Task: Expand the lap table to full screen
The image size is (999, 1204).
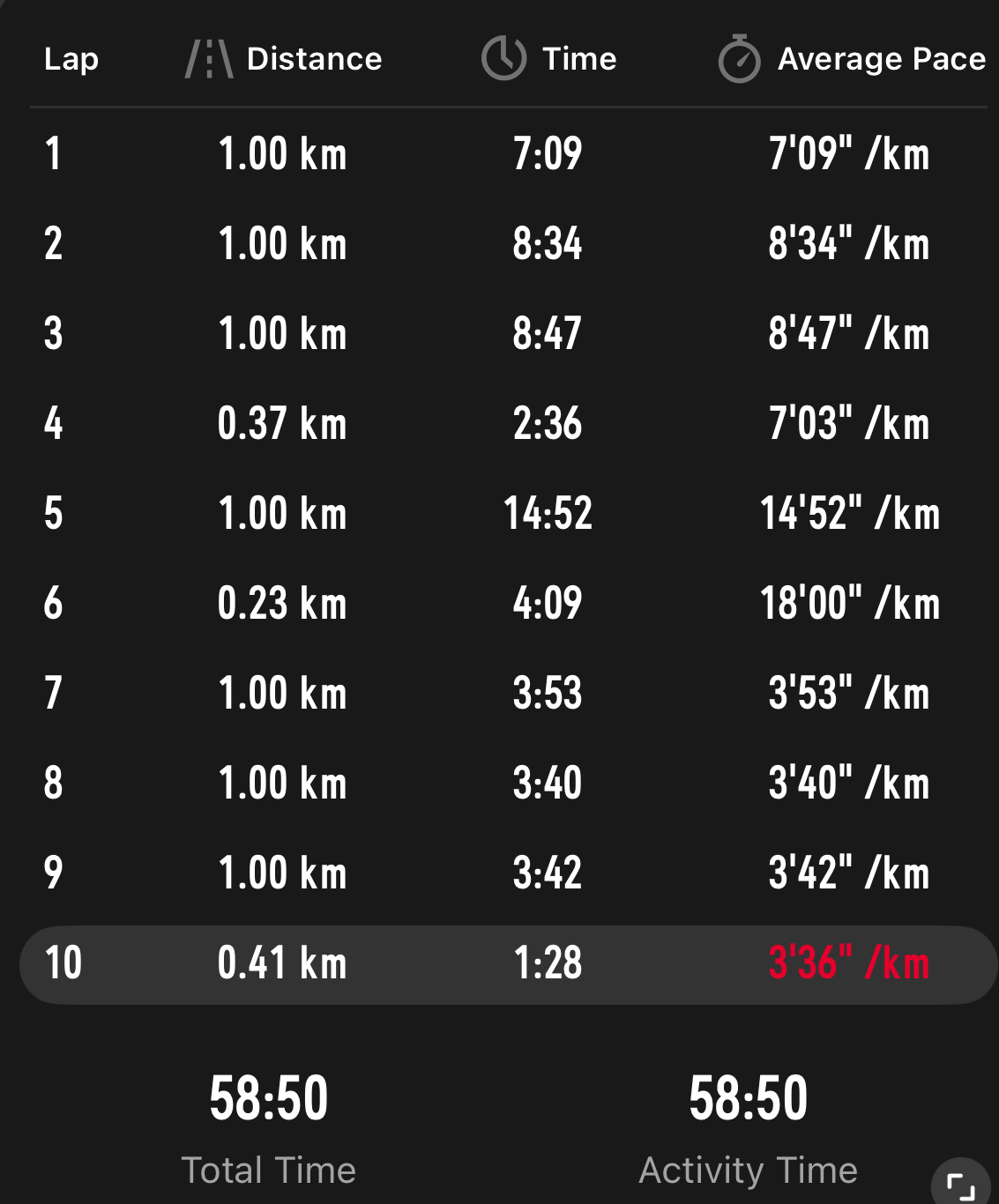Action: (961, 1185)
